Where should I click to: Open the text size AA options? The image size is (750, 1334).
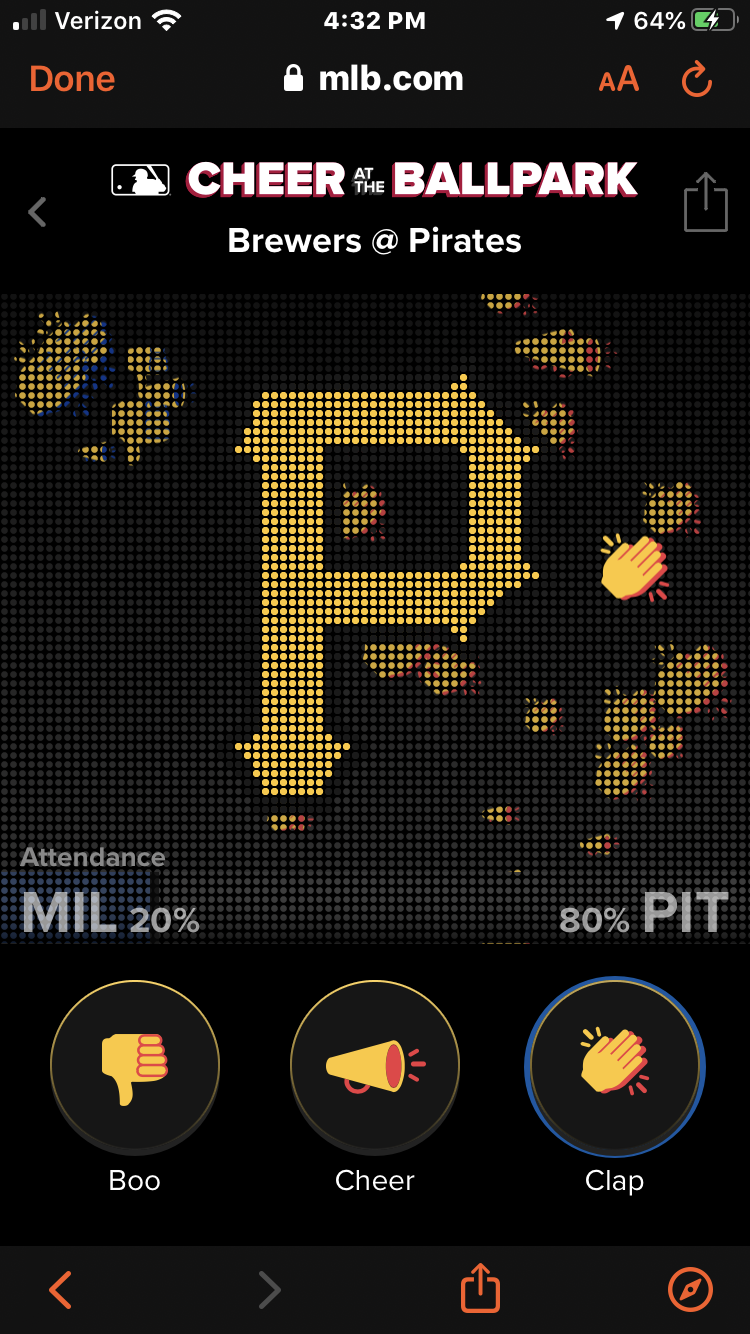point(619,80)
